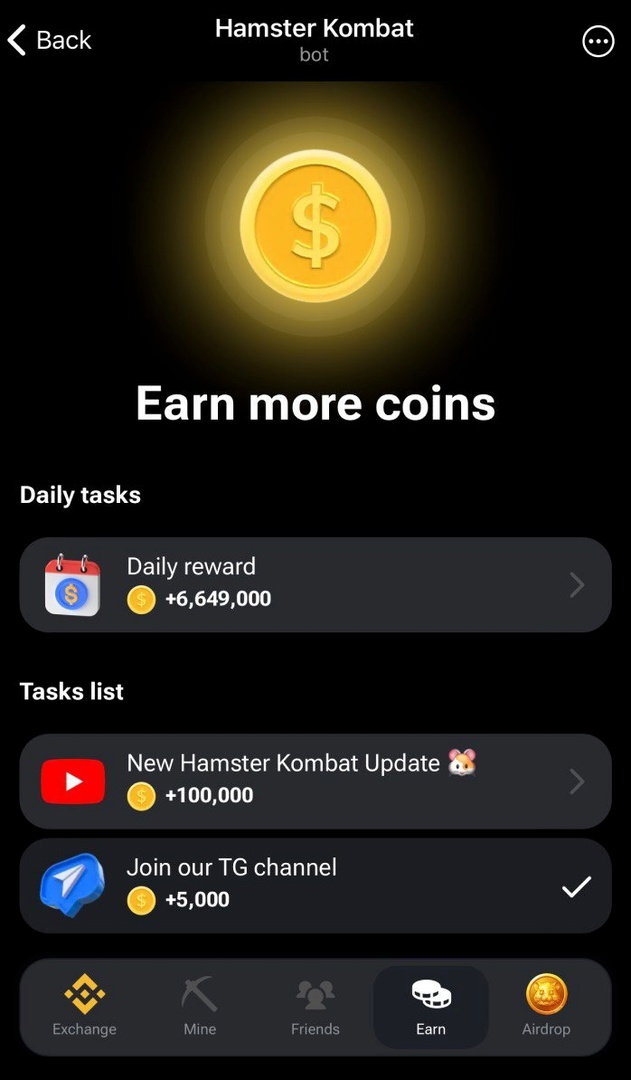Select the Earn tab
Viewport: 631px width, 1080px height.
click(x=431, y=1008)
